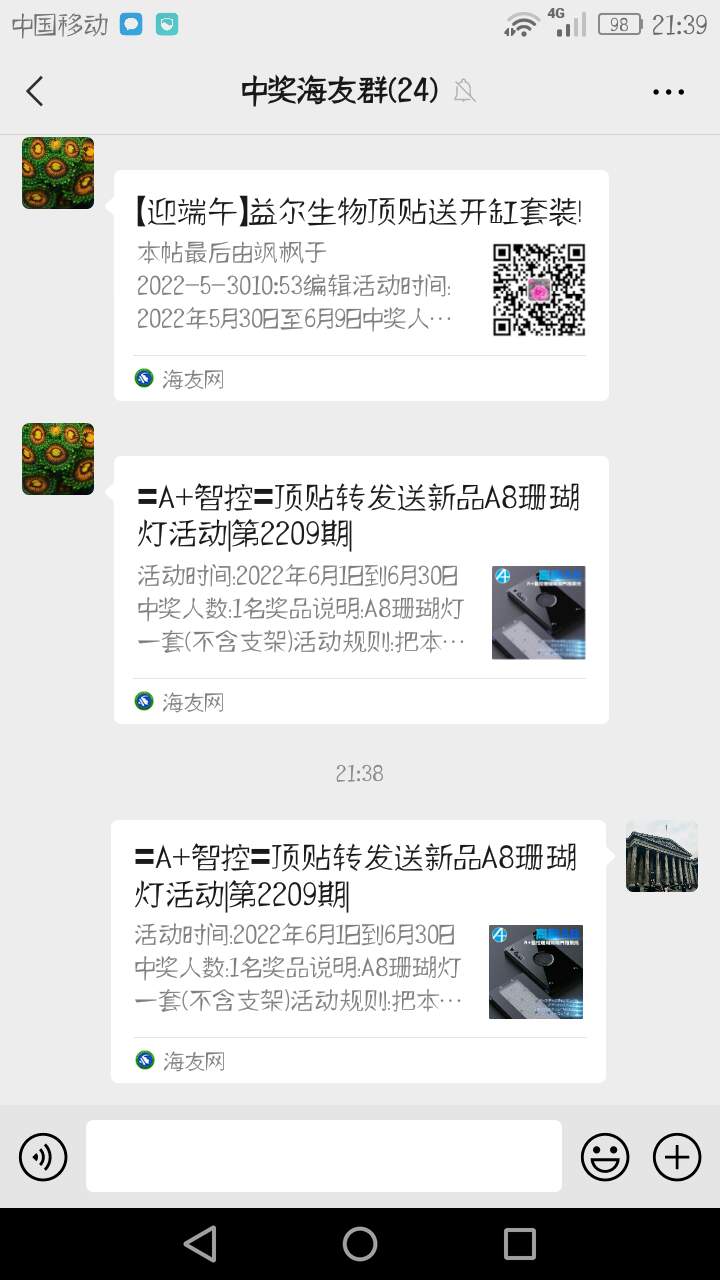Open the emoji sticker panel
The image size is (720, 1280).
605,1158
